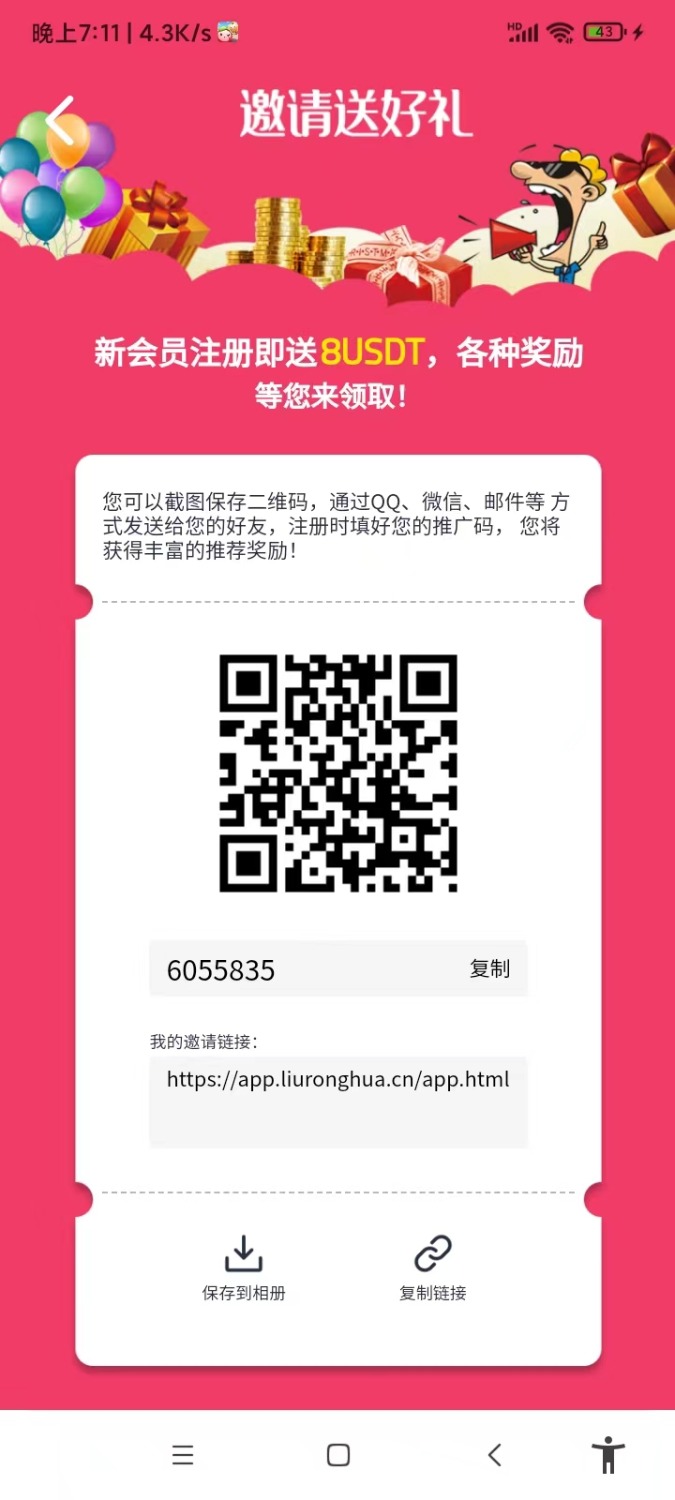Copy the invite code 6055835
The height and width of the screenshot is (1500, 675).
[x=489, y=969]
